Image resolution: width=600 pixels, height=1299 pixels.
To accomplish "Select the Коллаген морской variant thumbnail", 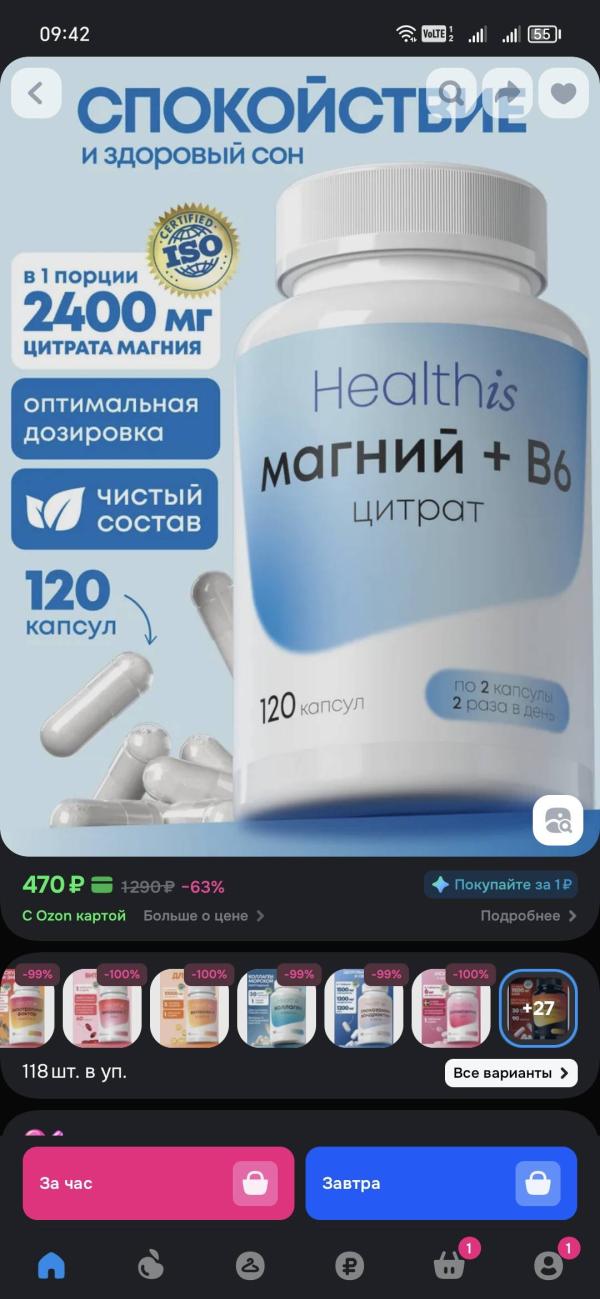I will click(x=276, y=1008).
